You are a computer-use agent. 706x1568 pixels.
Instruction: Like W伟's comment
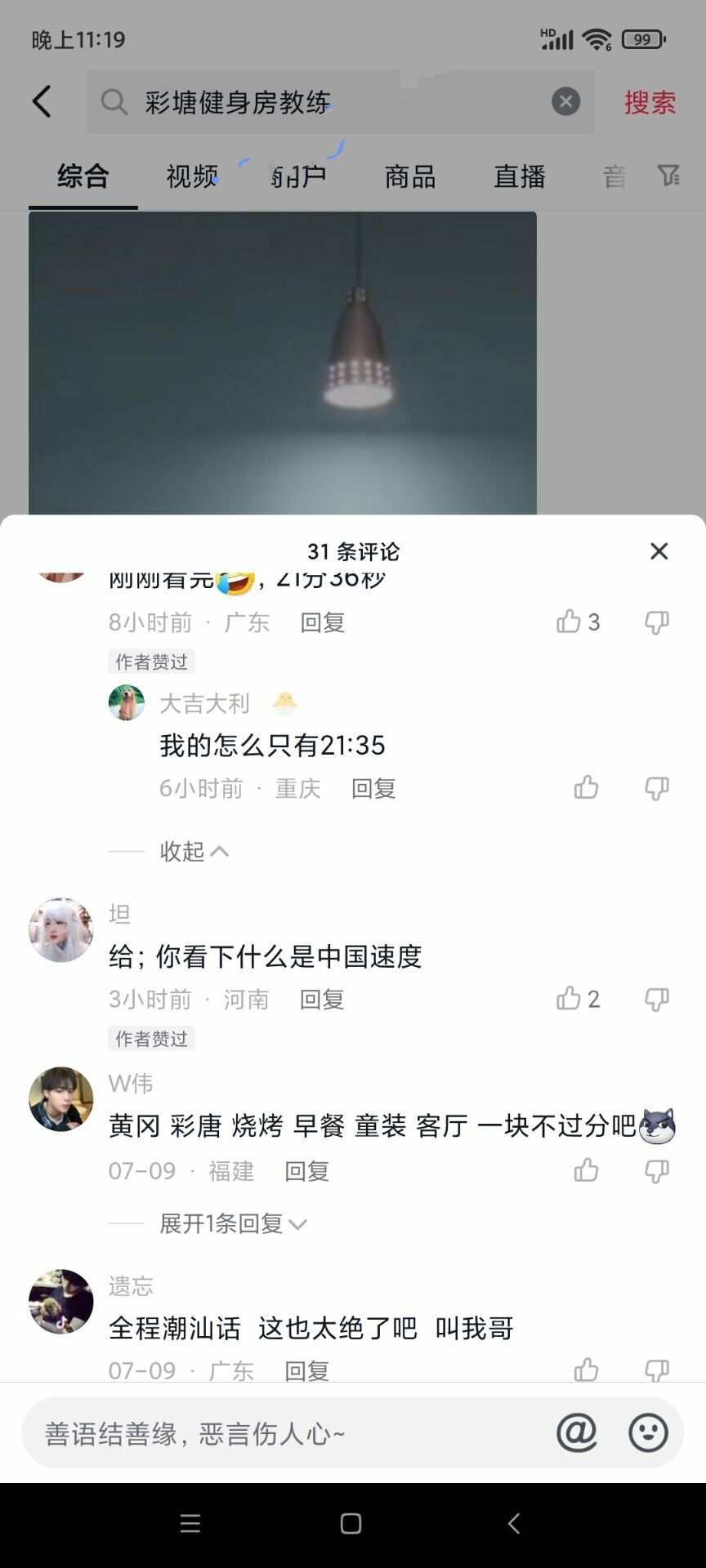pyautogui.click(x=586, y=1170)
